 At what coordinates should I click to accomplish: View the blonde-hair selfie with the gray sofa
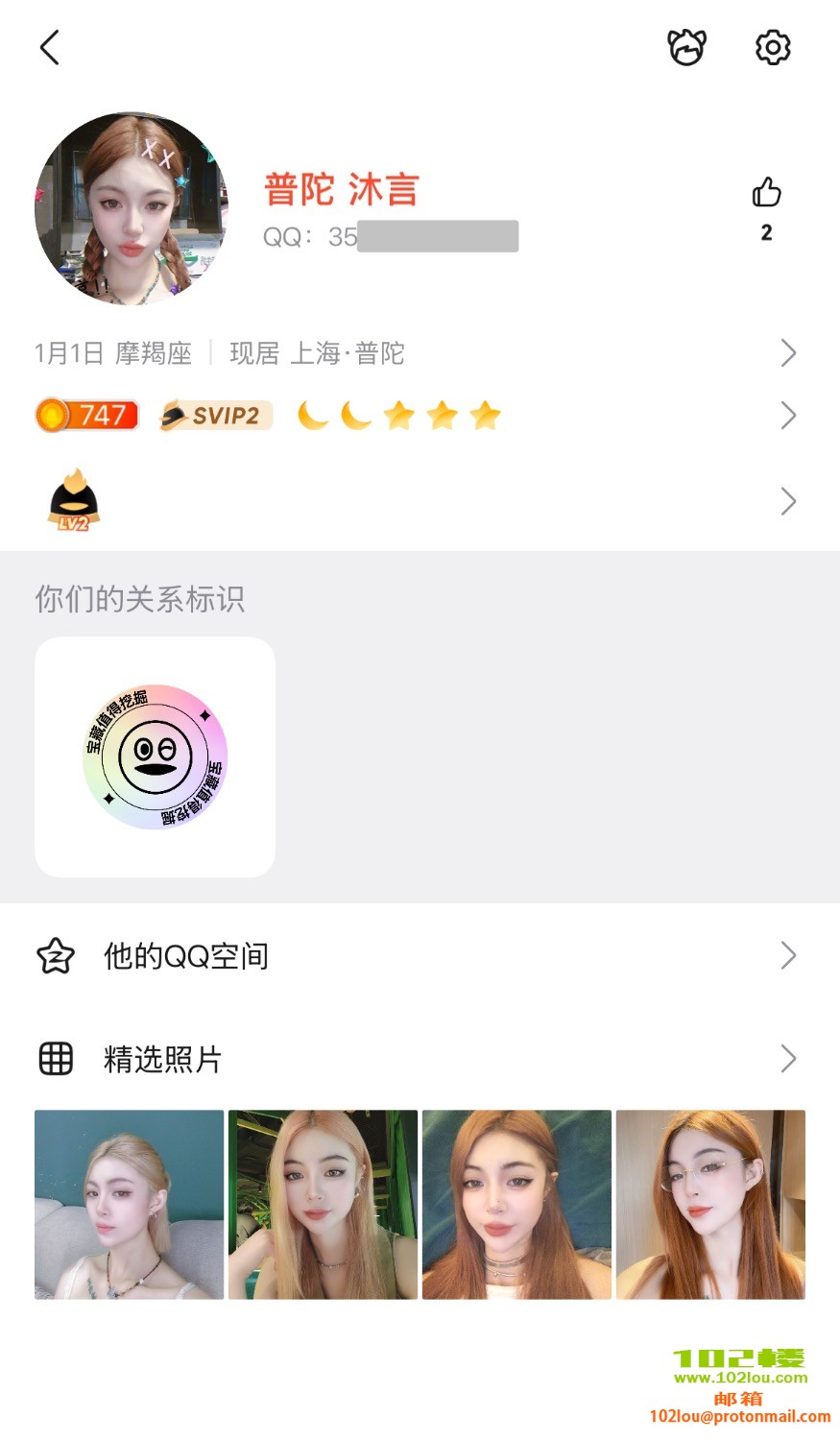coord(129,1204)
